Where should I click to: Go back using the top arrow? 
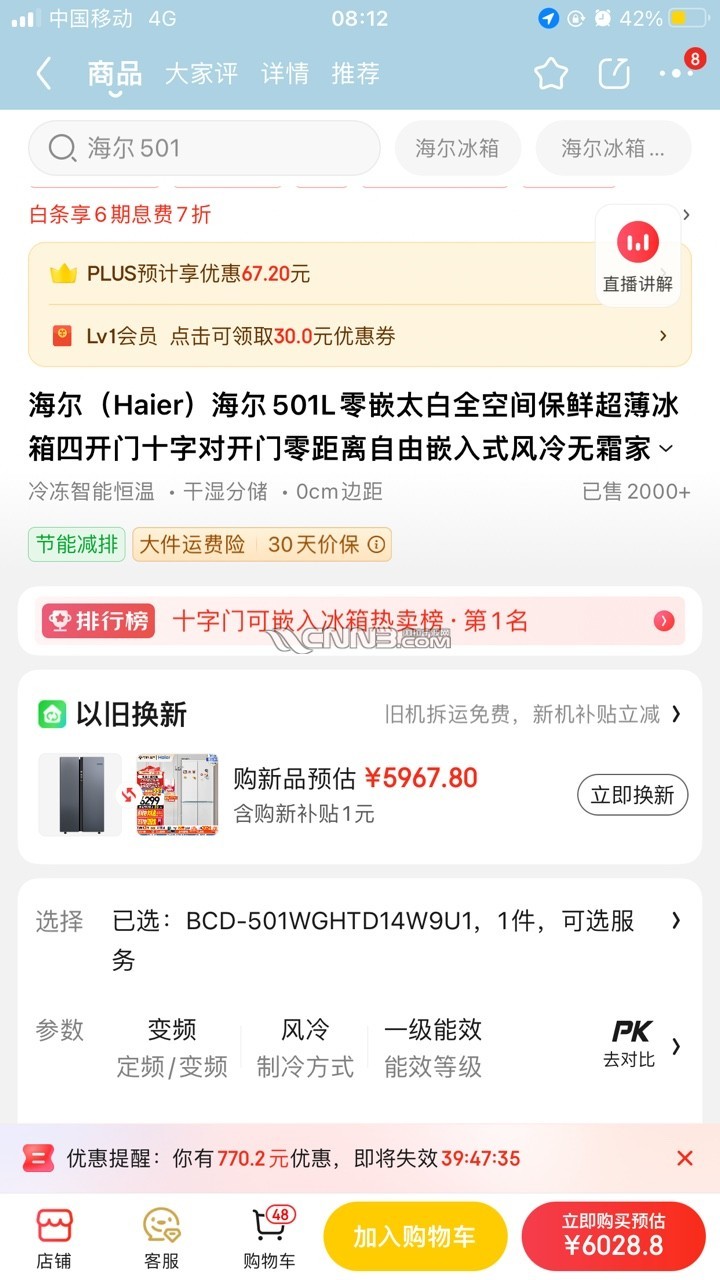[43, 73]
